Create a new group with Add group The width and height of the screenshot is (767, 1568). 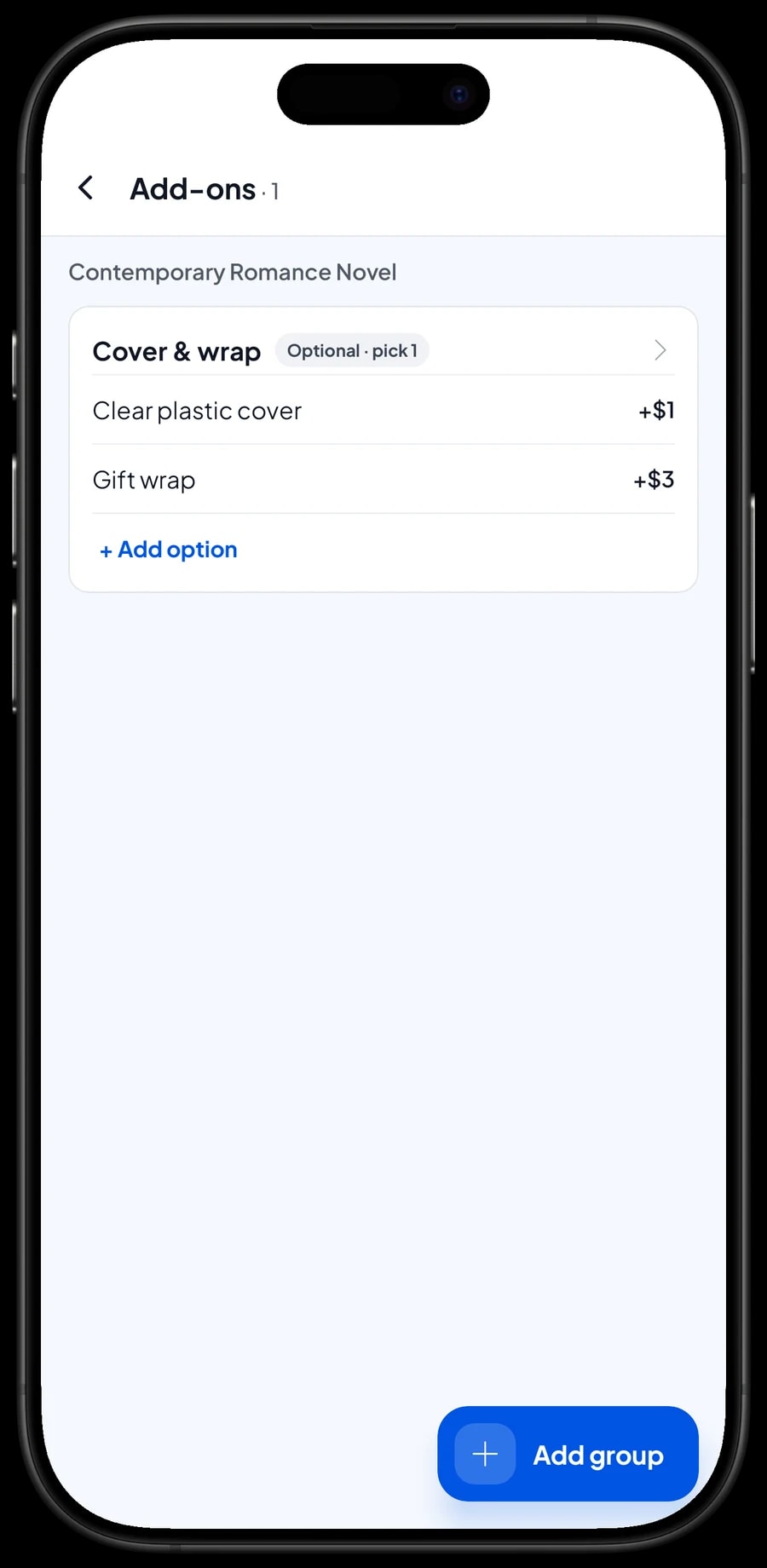click(x=568, y=1454)
